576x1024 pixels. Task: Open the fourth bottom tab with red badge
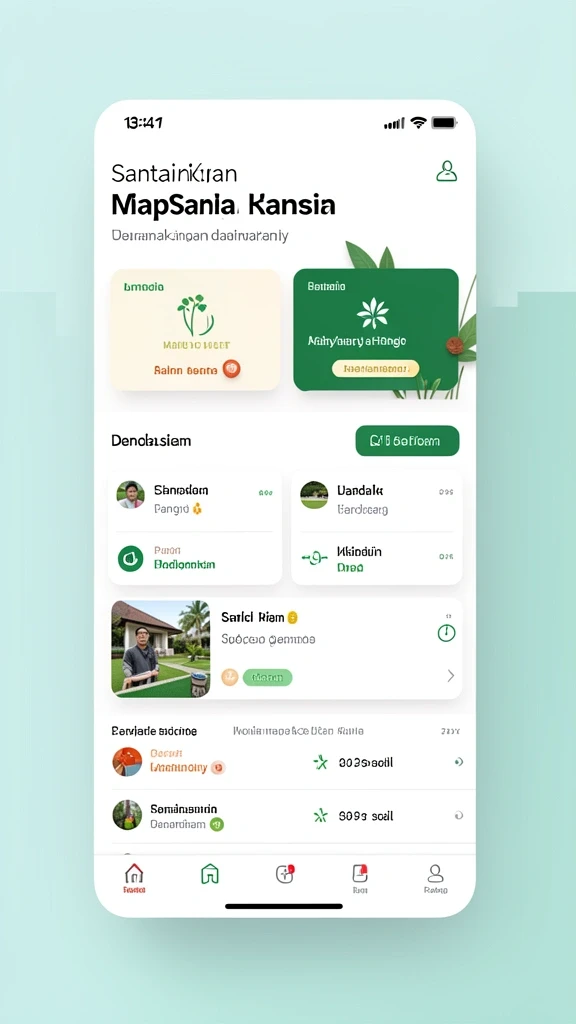click(x=360, y=878)
